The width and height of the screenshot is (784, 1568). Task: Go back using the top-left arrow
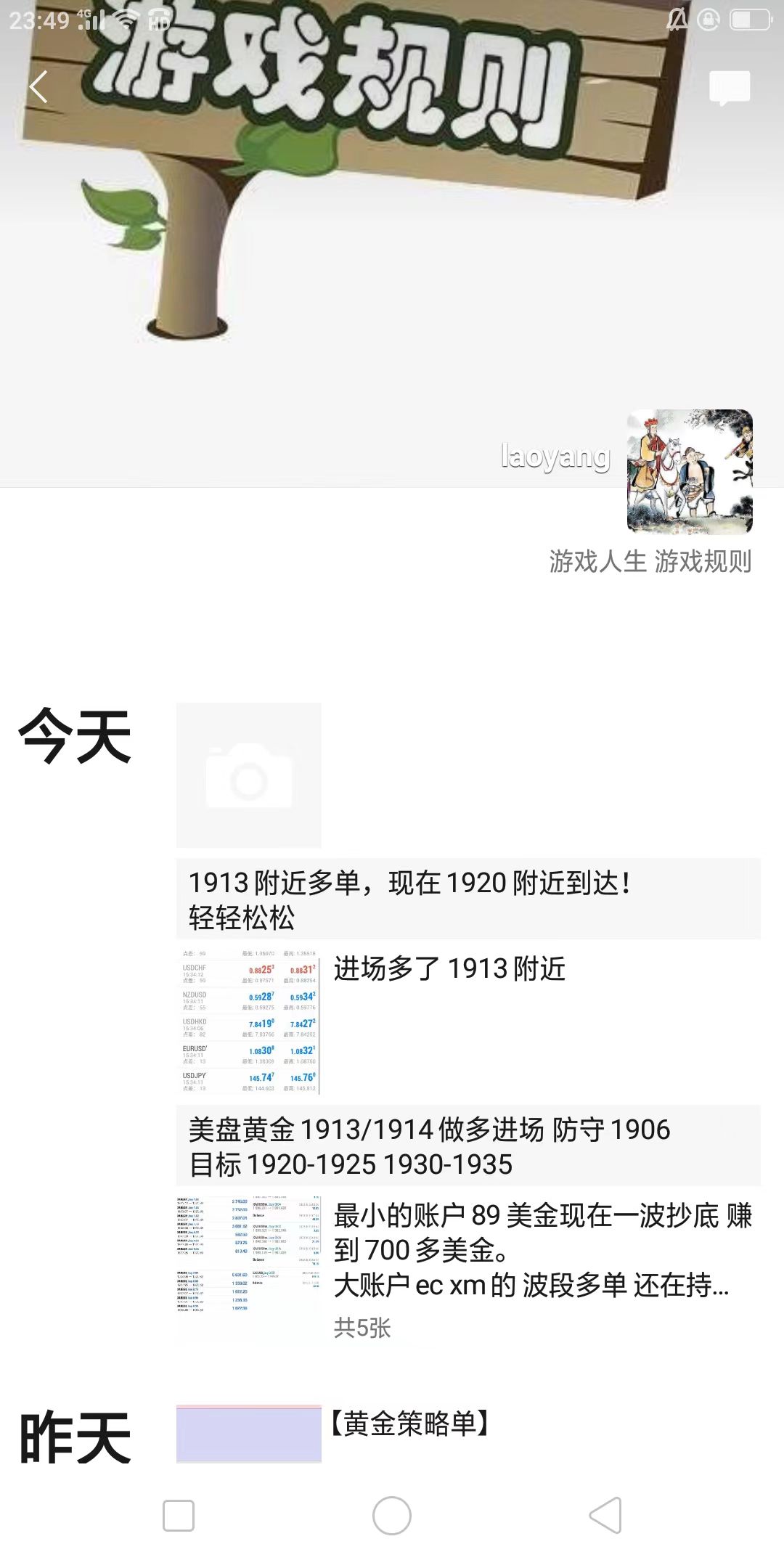coord(38,87)
